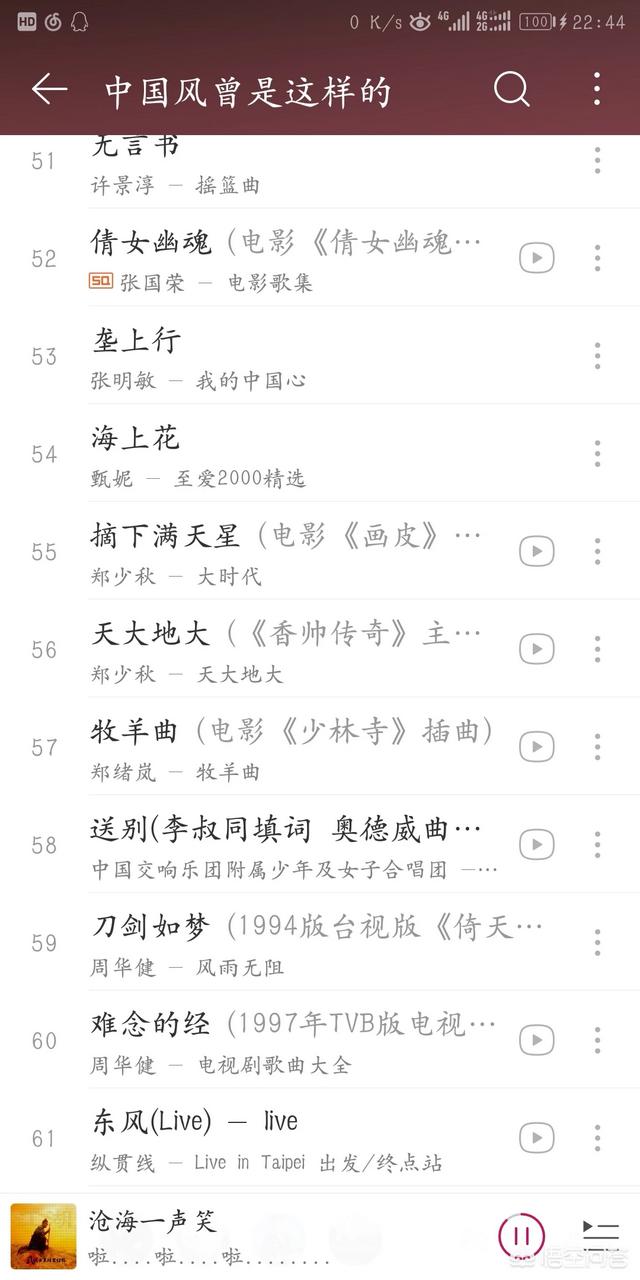Open more options for 无言书
The image size is (640, 1280).
597,160
